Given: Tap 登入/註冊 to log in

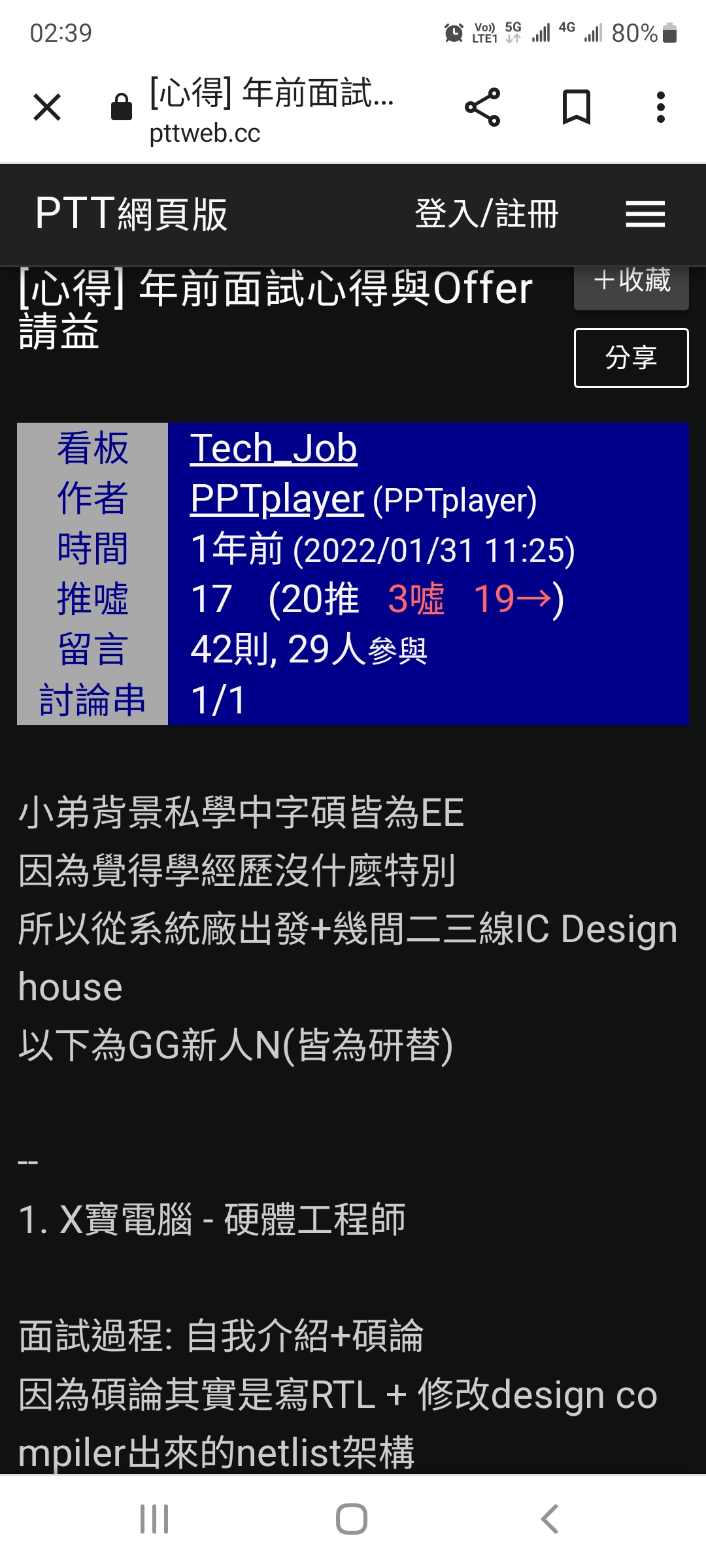Looking at the screenshot, I should pyautogui.click(x=486, y=214).
